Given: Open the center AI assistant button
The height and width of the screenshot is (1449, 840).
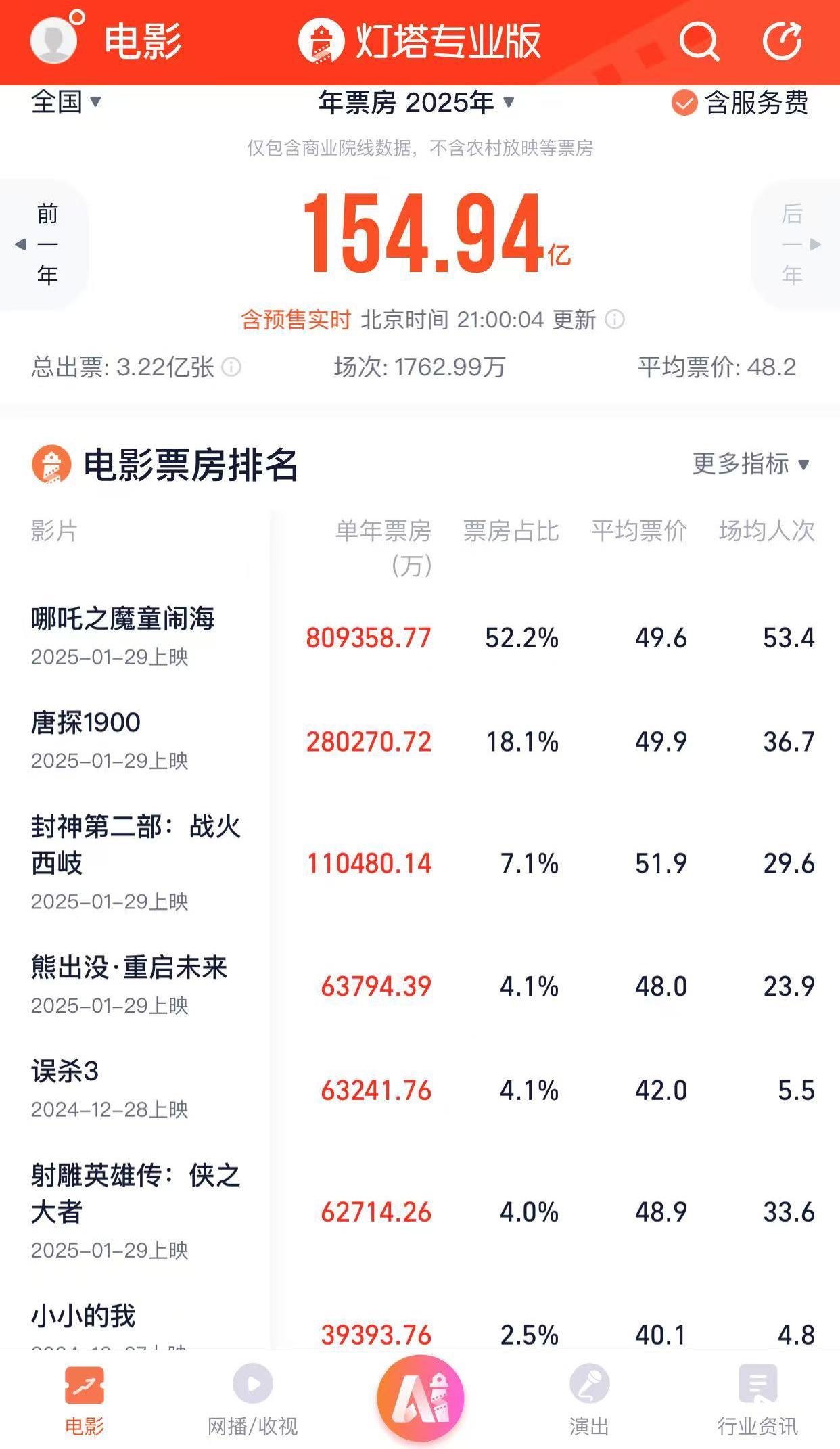Looking at the screenshot, I should tap(420, 1397).
